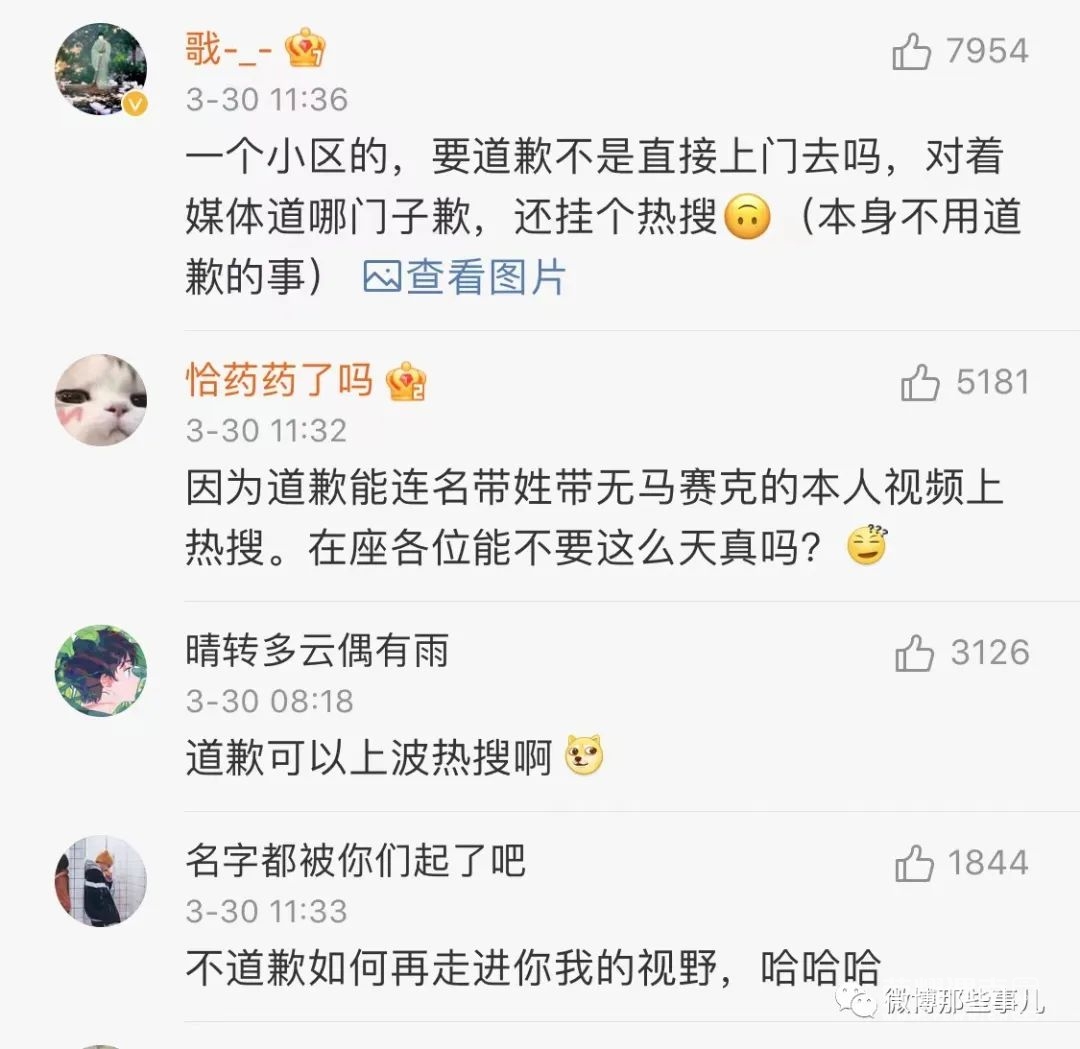The image size is (1080, 1049).
Task: Tap the username 恰药药了吗
Action: pyautogui.click(x=279, y=381)
